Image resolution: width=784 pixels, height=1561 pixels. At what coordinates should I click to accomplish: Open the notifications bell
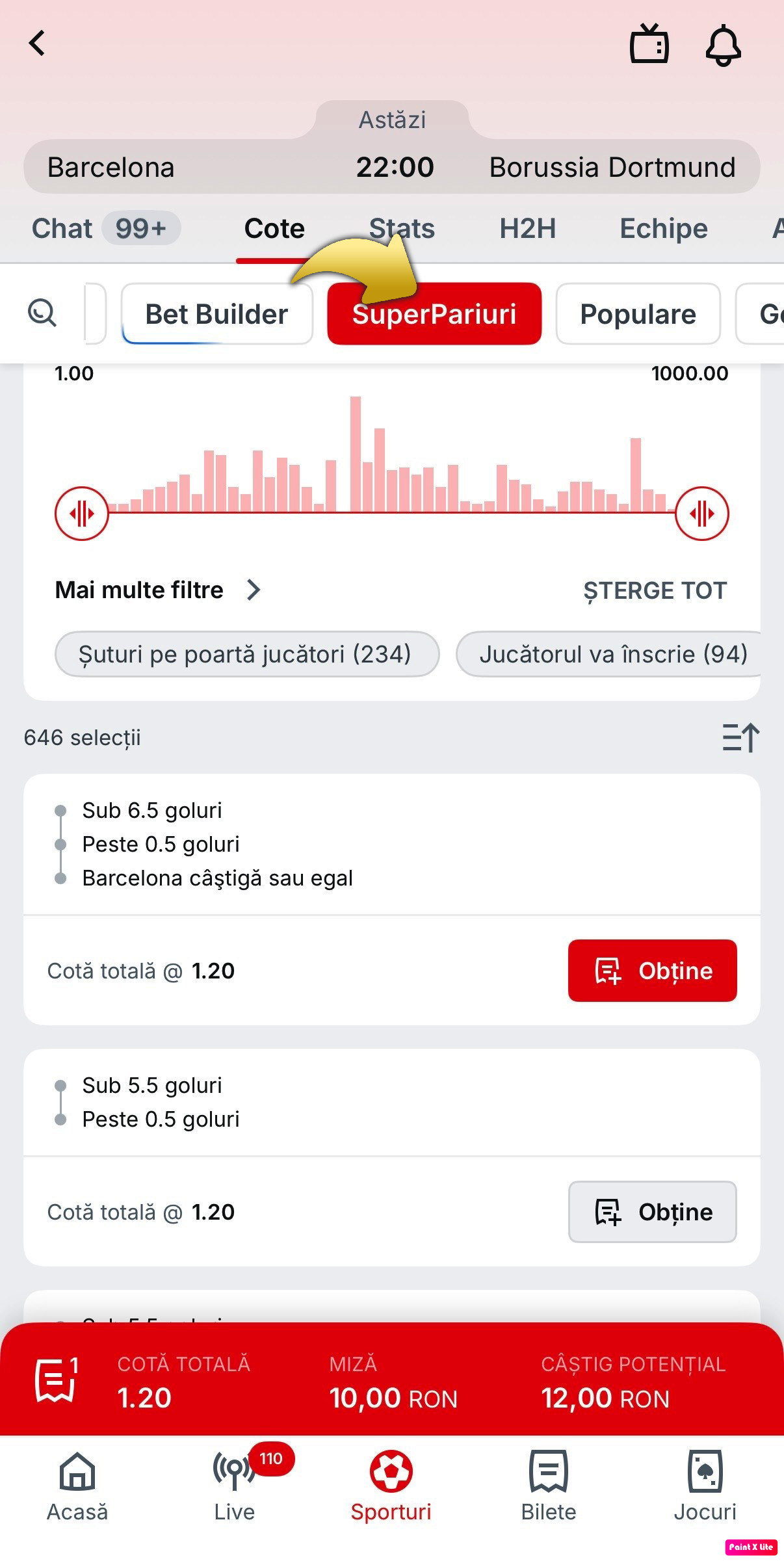[723, 46]
